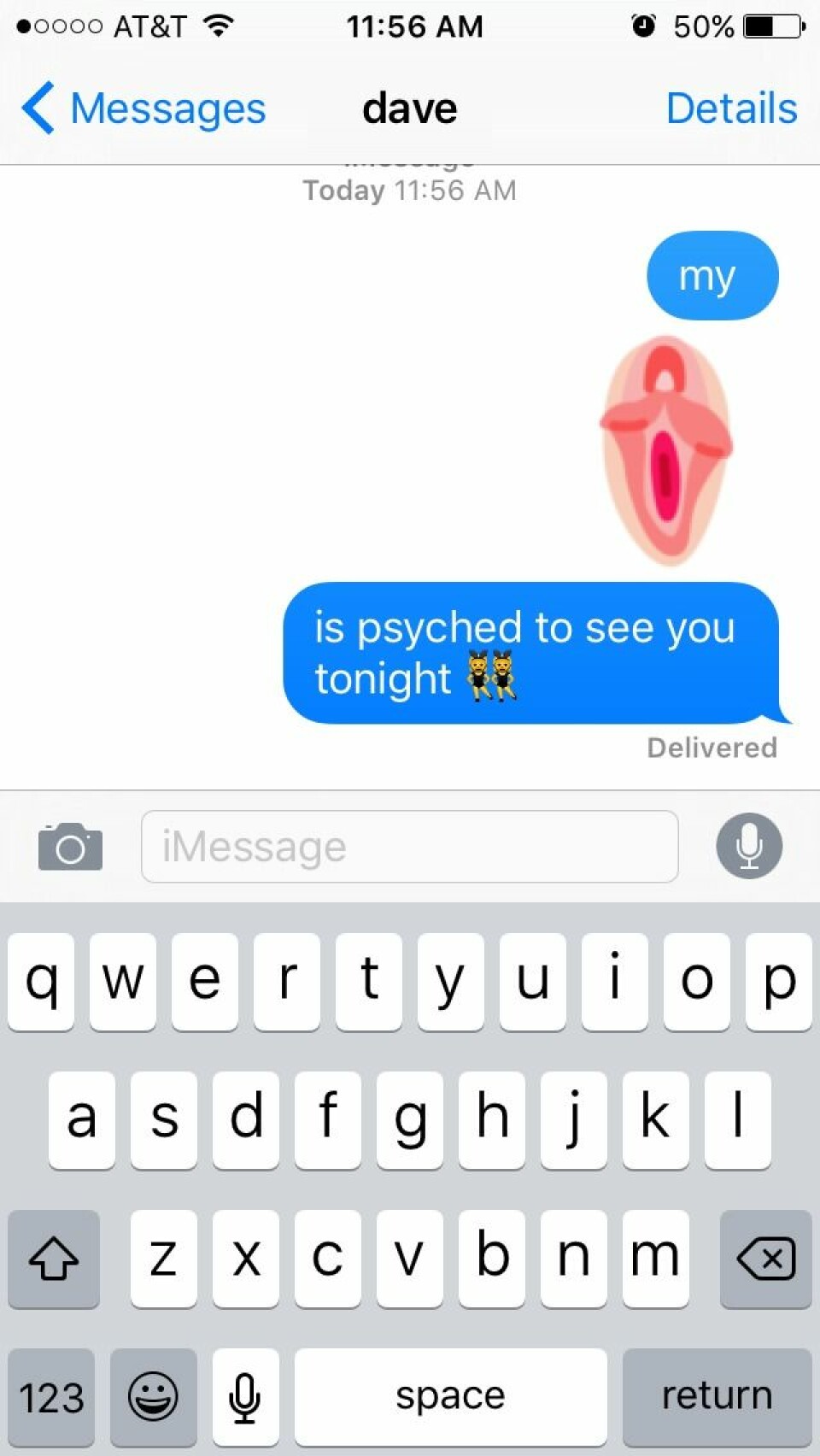Hit the return key
Viewport: 820px width, 1456px height.
pos(717,1396)
